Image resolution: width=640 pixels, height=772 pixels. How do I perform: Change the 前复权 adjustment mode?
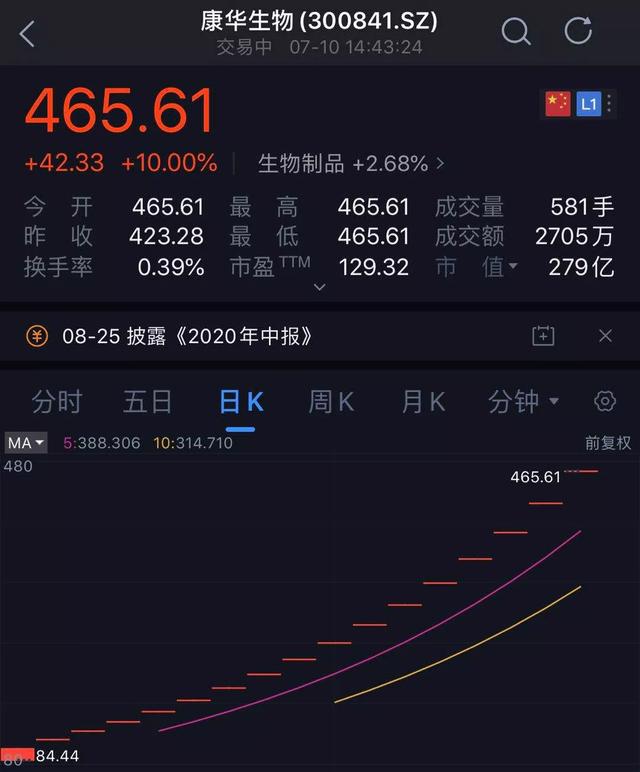(x=608, y=443)
